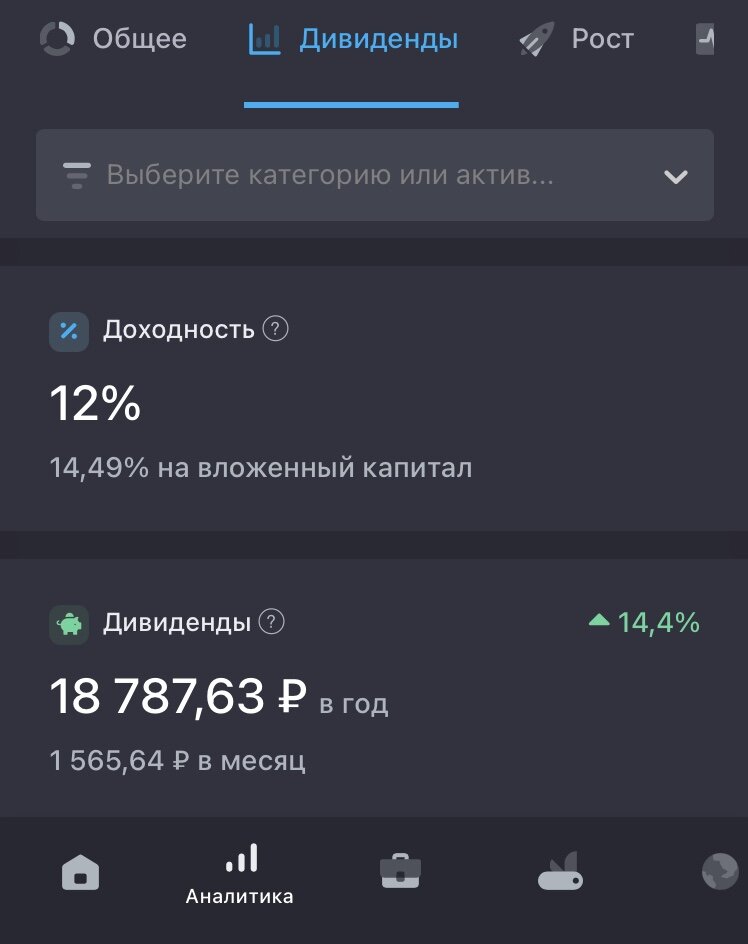Switch to the Общее tab

pyautogui.click(x=113, y=39)
